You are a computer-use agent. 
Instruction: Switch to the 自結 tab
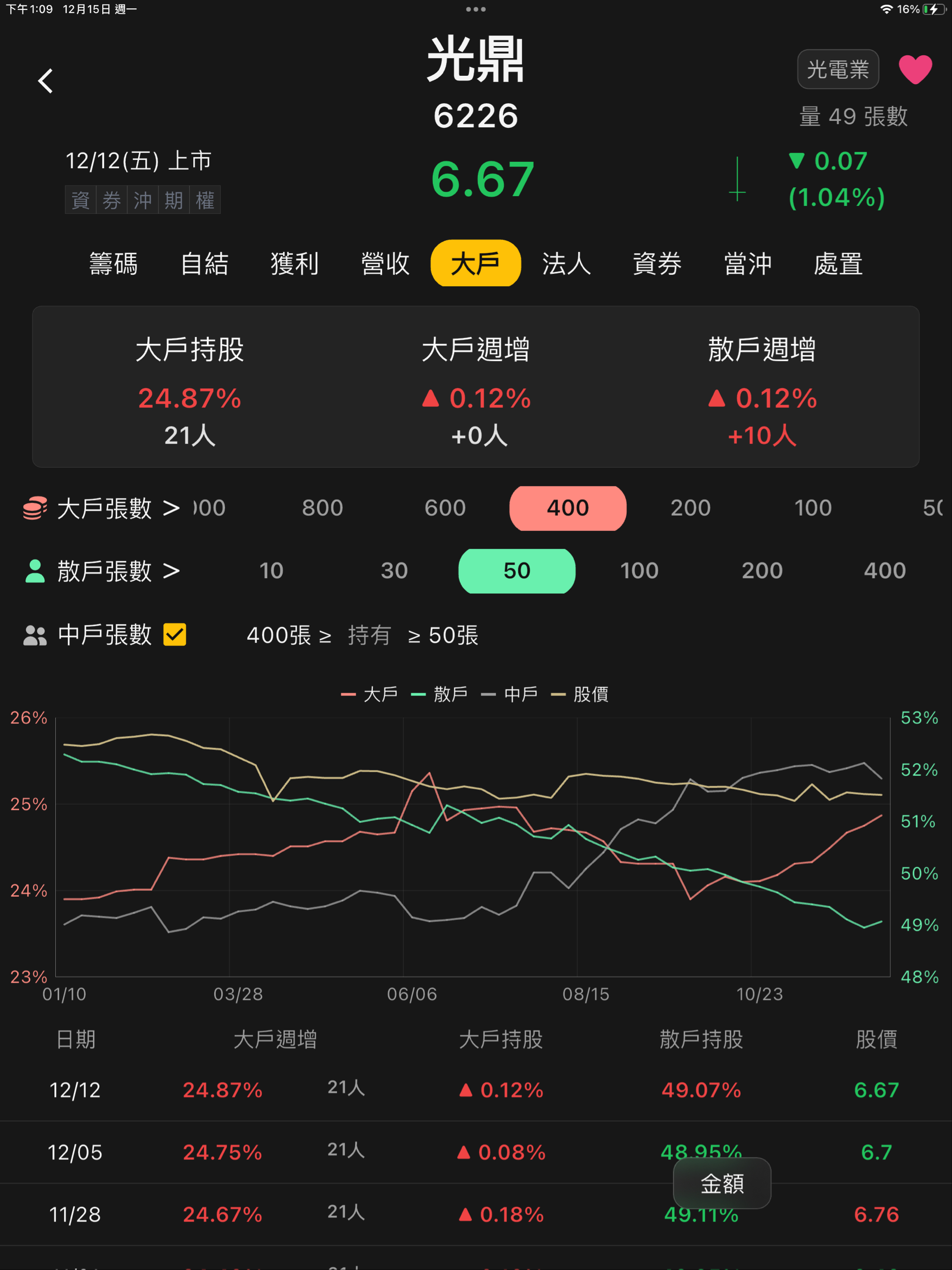(204, 264)
